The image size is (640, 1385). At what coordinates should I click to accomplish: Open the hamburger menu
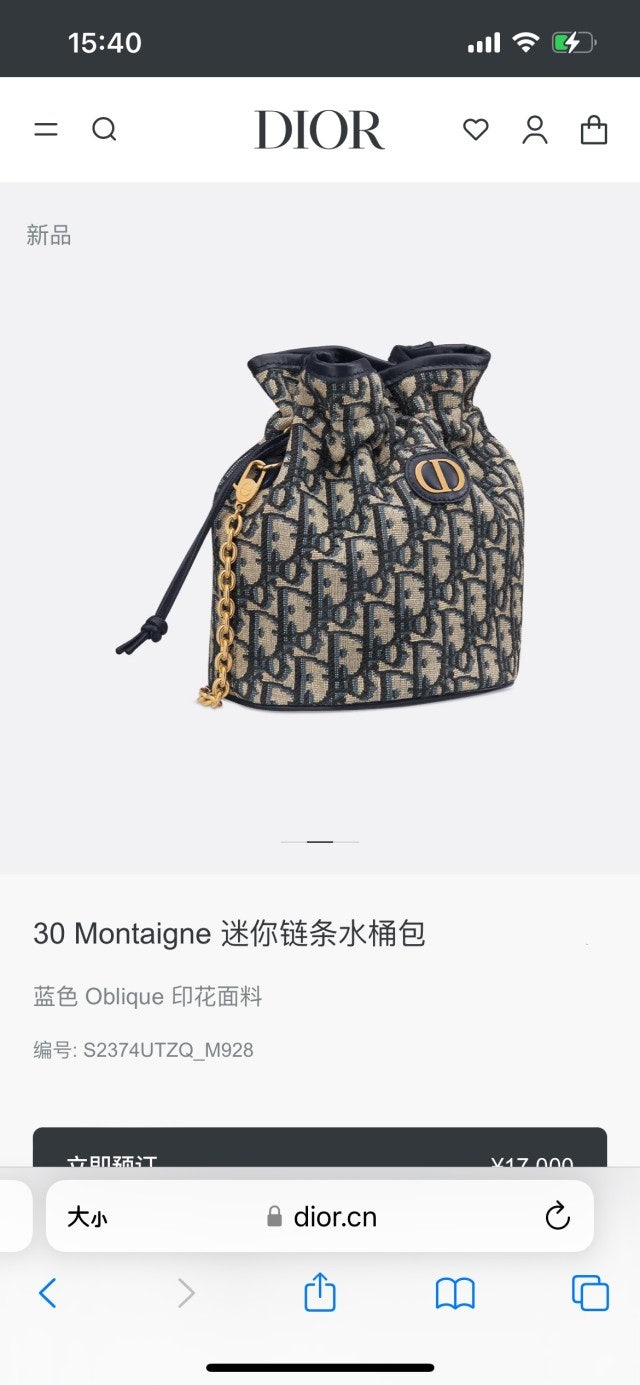[x=46, y=129]
